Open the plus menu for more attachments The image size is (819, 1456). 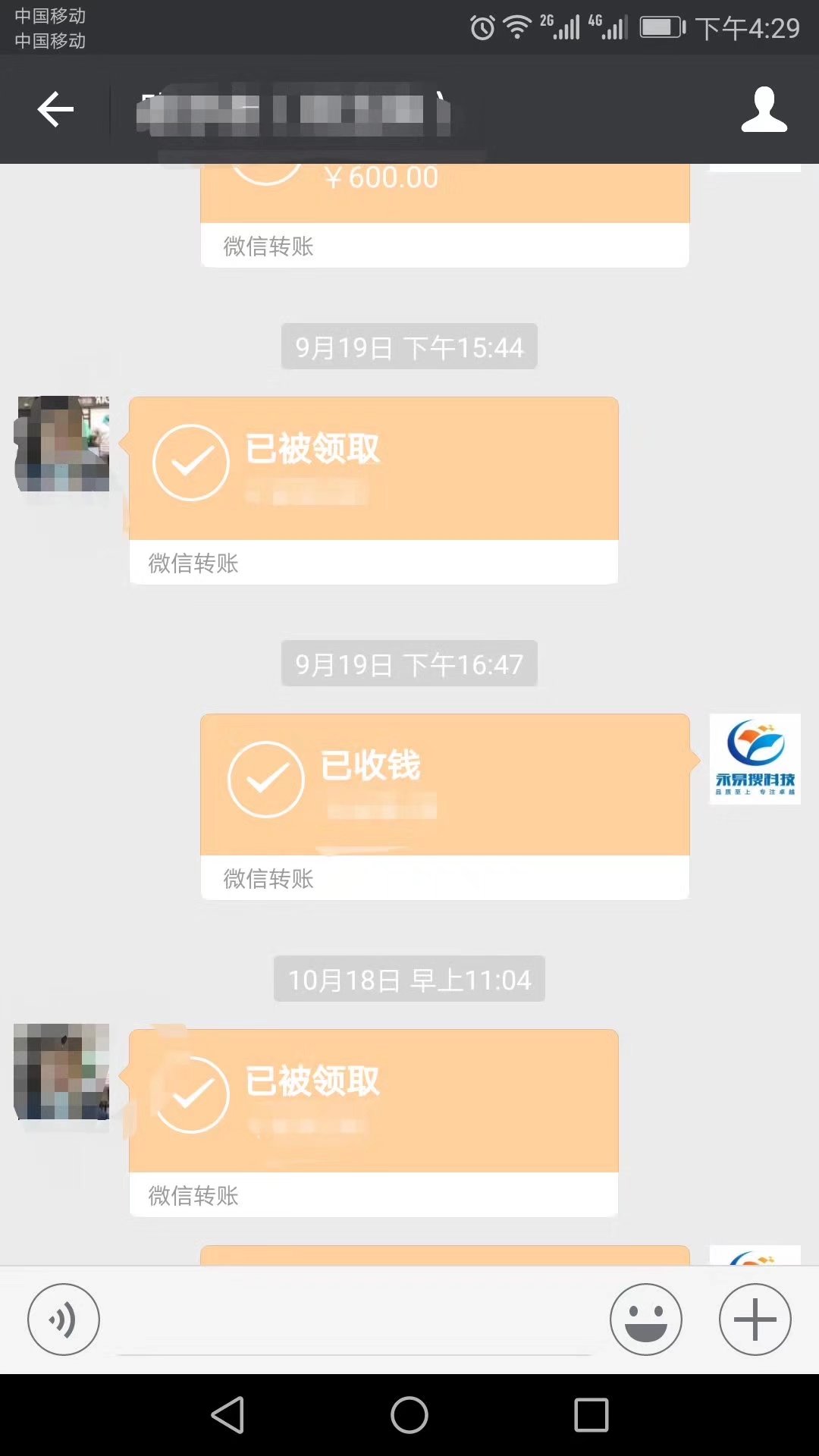click(755, 1319)
